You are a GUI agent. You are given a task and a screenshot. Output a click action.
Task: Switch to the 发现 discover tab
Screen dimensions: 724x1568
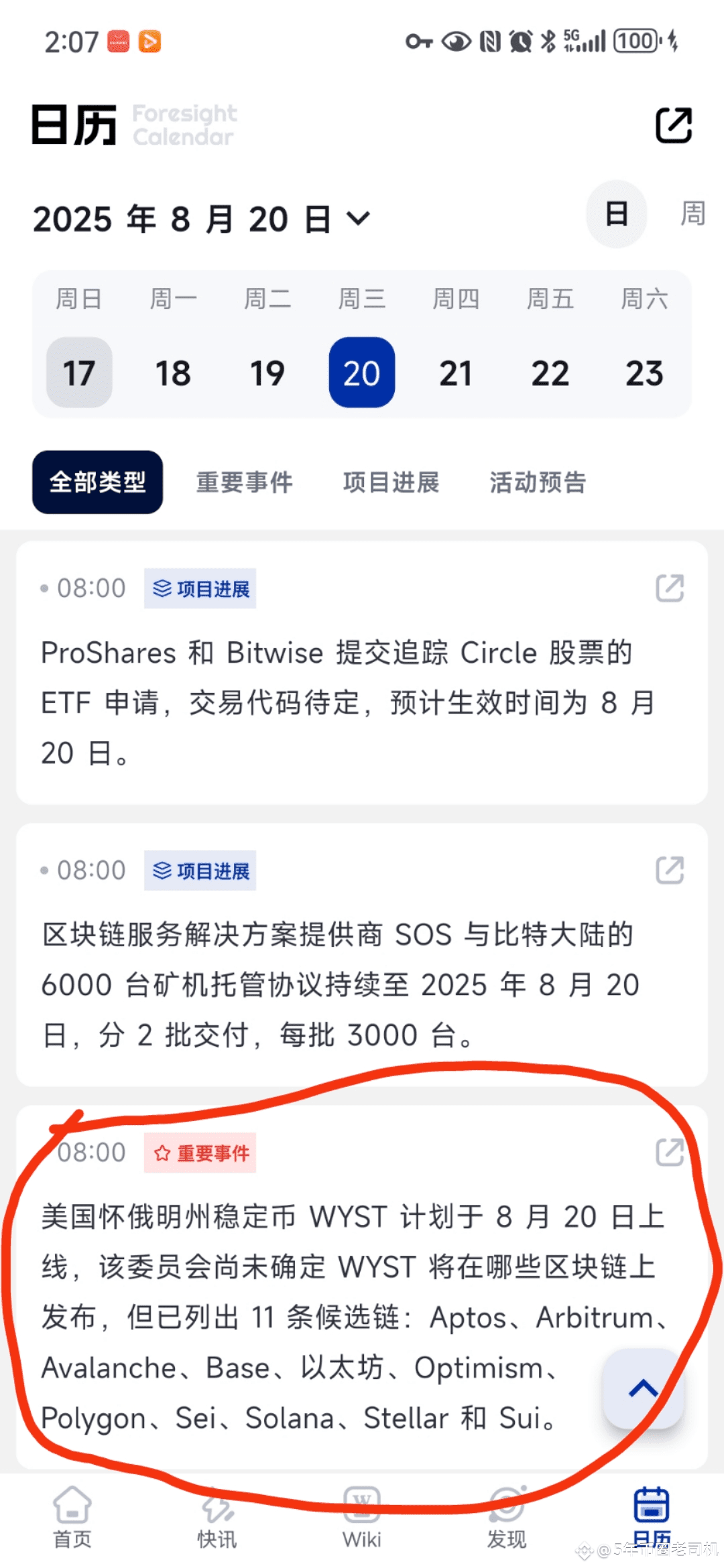(x=507, y=1518)
